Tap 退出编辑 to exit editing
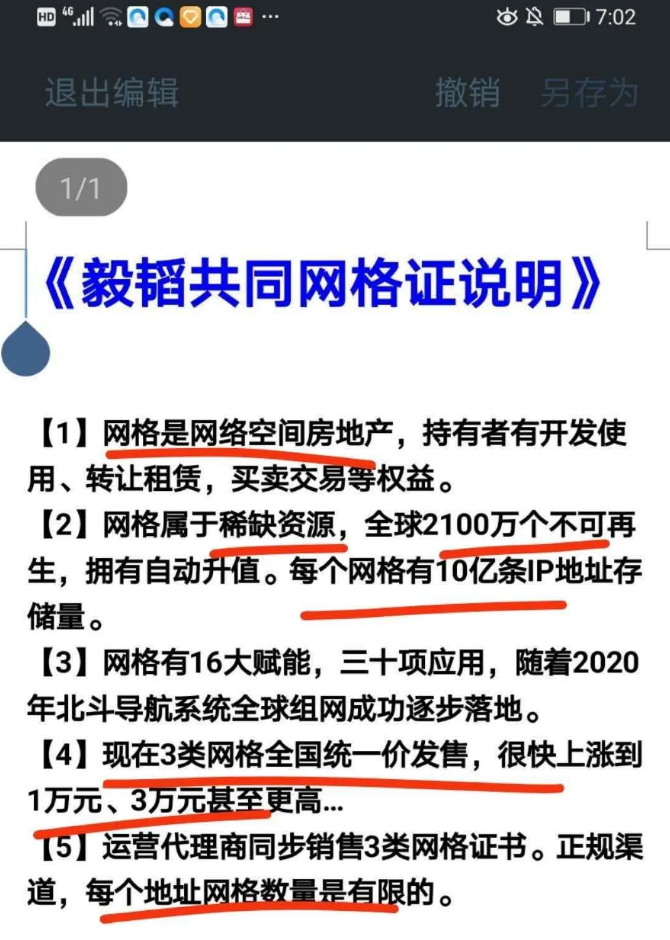670x940 pixels. click(x=112, y=93)
